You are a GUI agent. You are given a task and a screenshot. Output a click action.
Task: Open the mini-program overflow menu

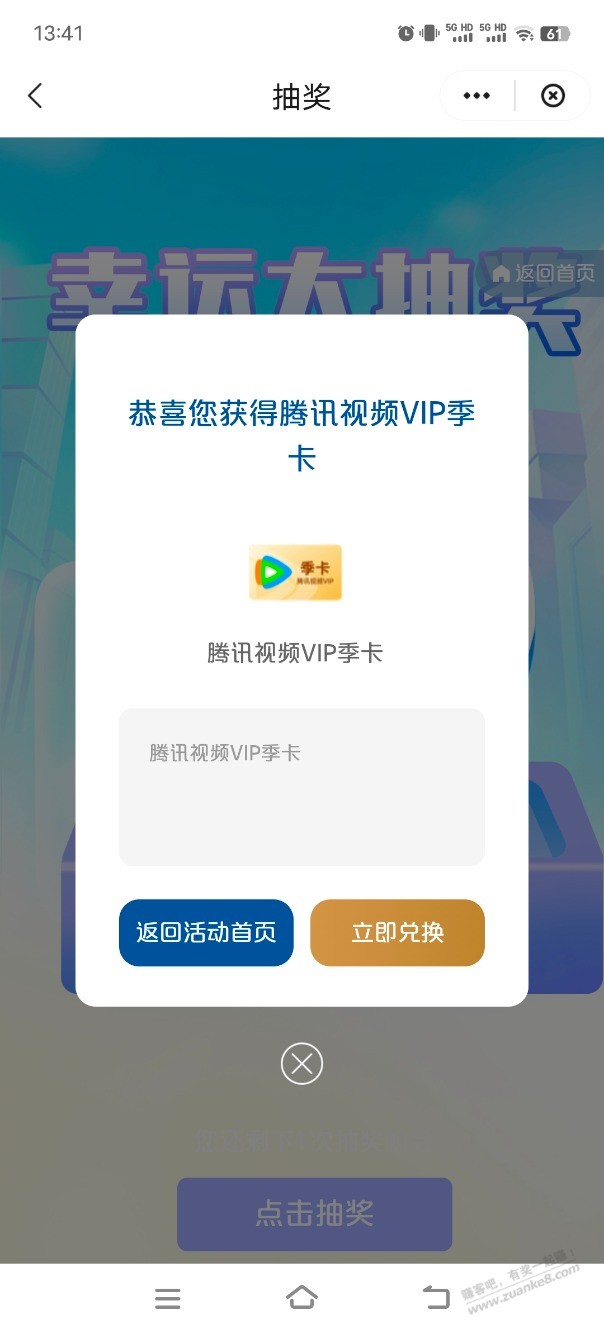pyautogui.click(x=477, y=96)
